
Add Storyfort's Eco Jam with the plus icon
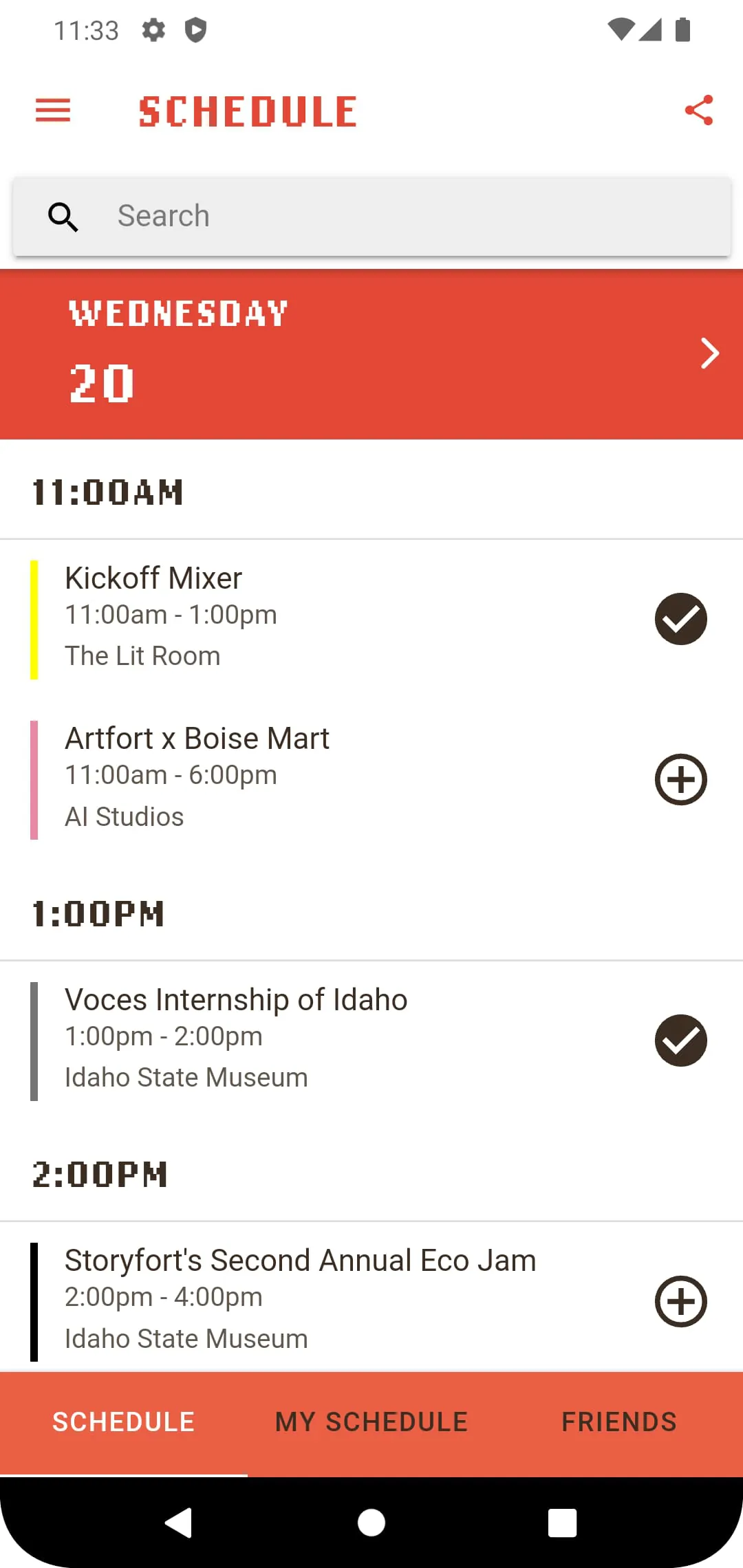[680, 1300]
